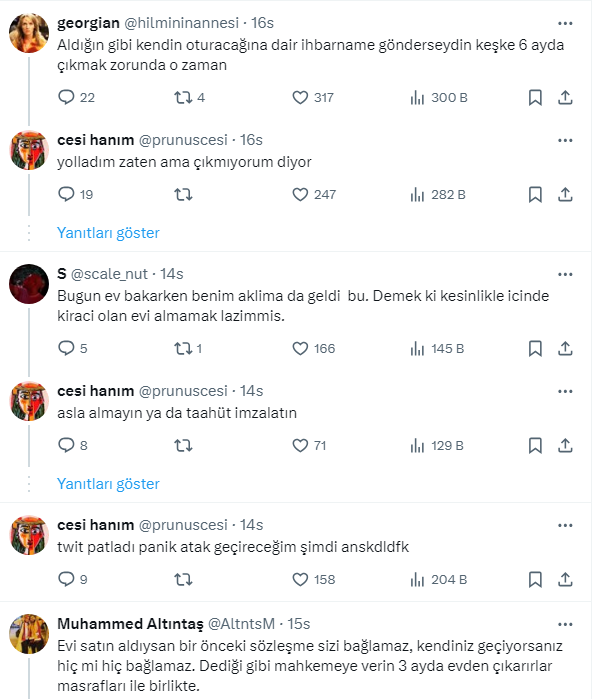Show replies under 'asla almayın' tweet
609x699 pixels.
point(108,483)
